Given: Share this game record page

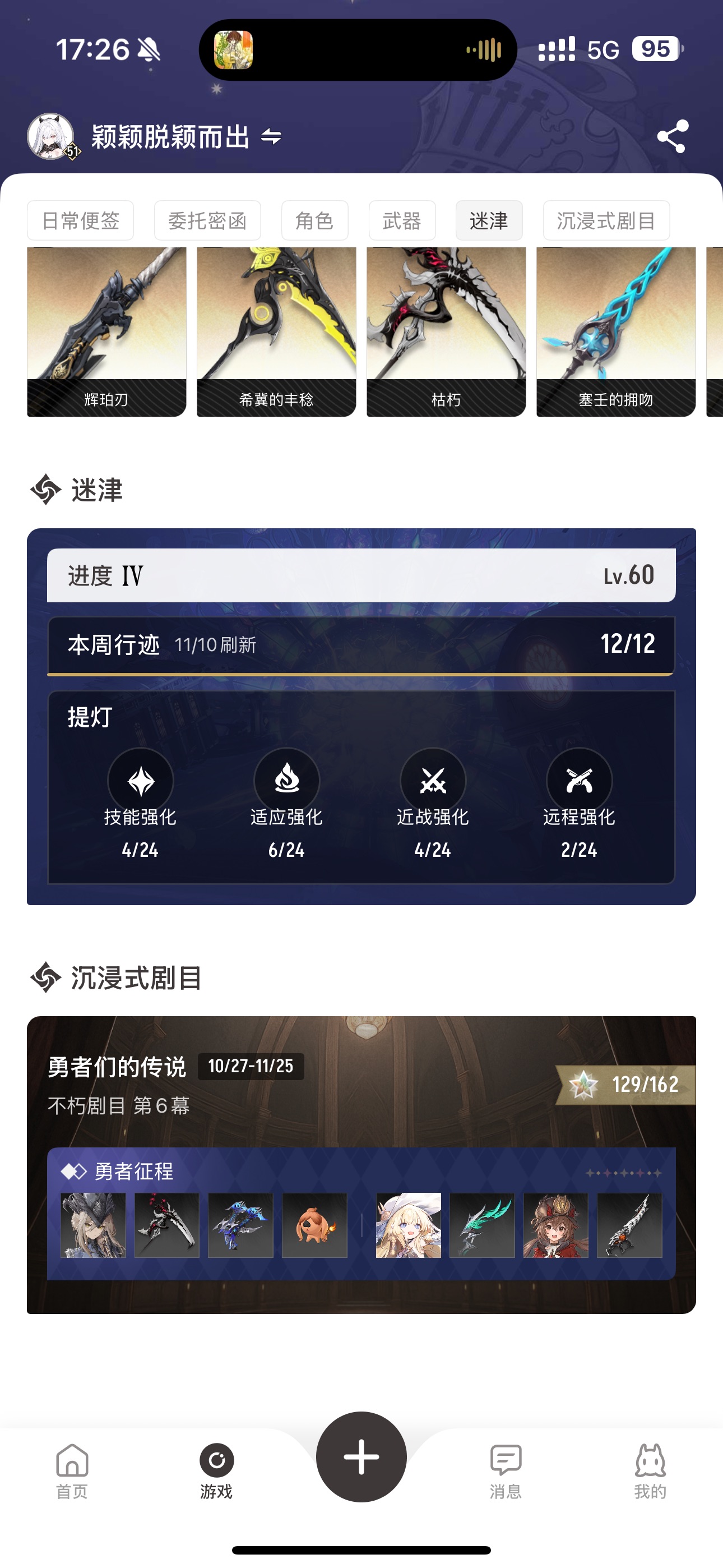Looking at the screenshot, I should pyautogui.click(x=672, y=136).
